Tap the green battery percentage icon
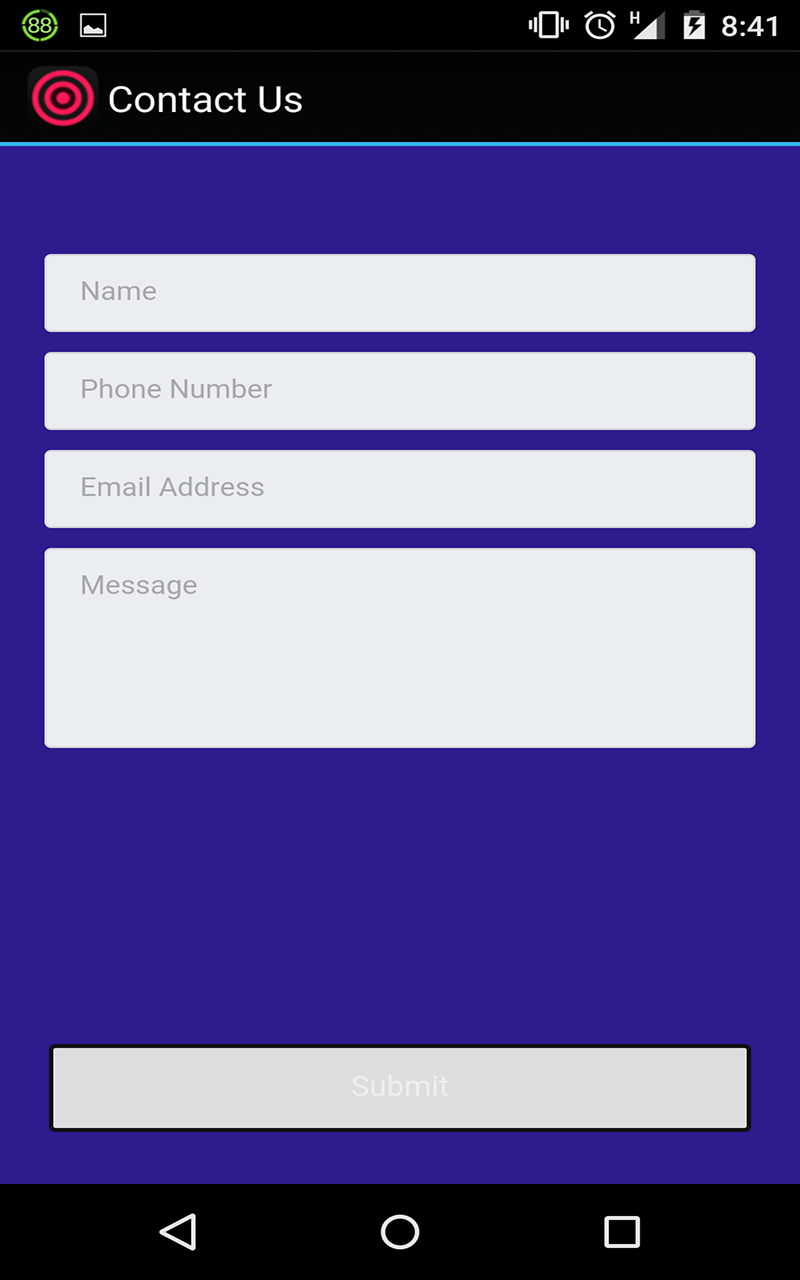Viewport: 800px width, 1280px height. click(x=38, y=25)
